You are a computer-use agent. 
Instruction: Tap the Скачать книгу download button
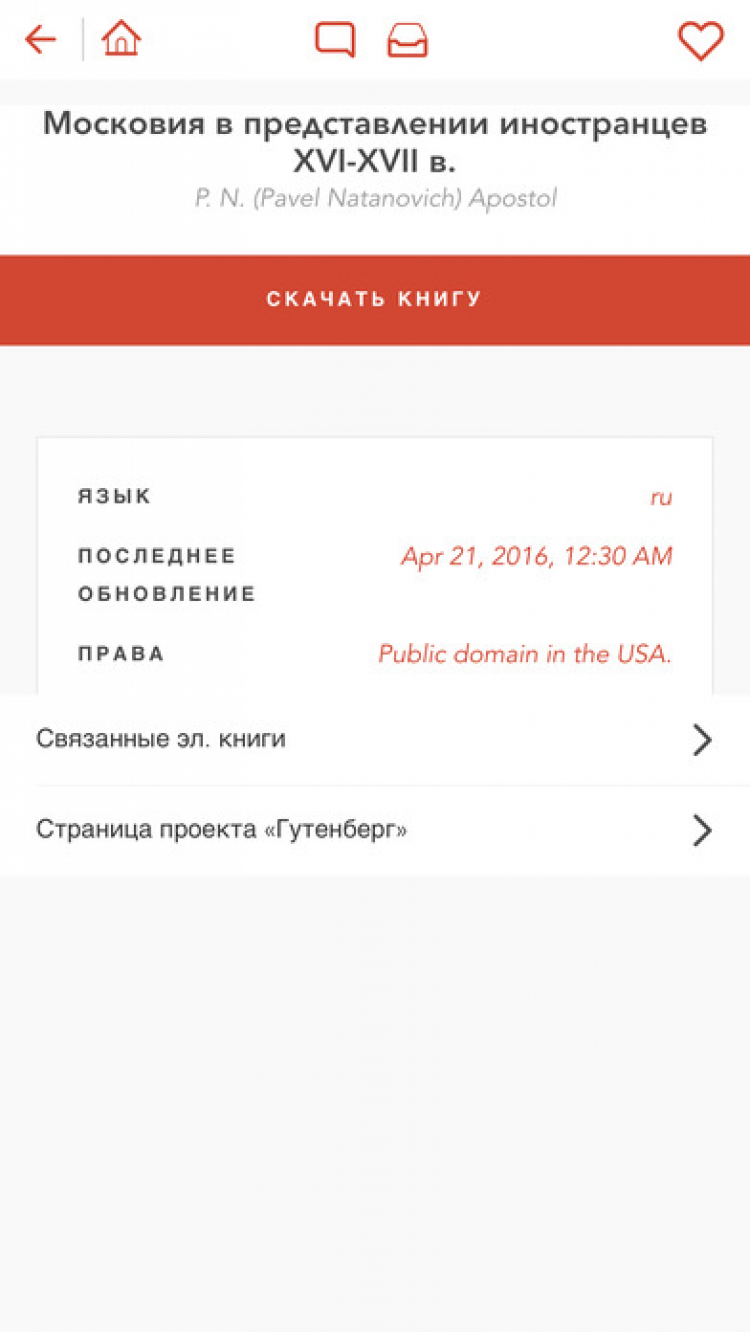[375, 299]
